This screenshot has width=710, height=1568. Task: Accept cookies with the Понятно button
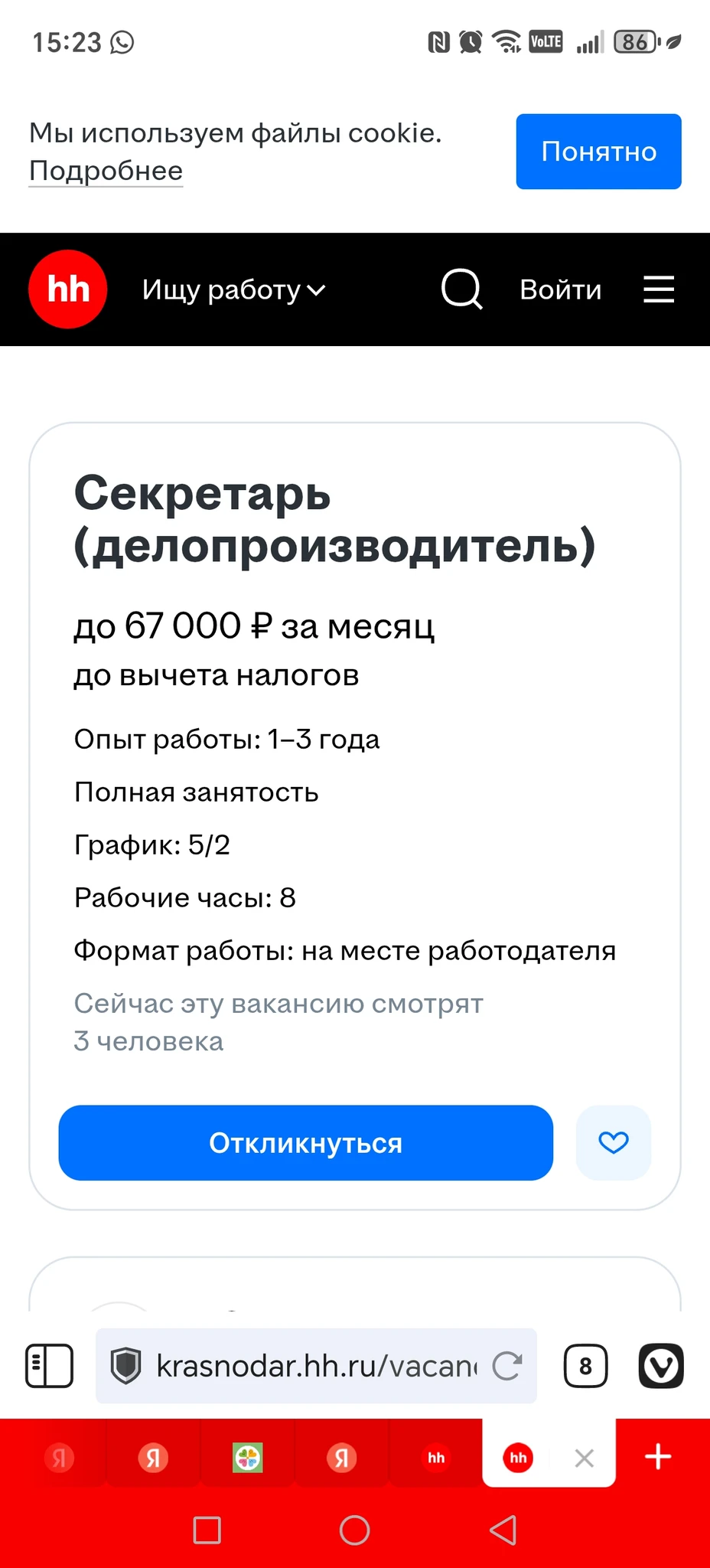coord(598,152)
